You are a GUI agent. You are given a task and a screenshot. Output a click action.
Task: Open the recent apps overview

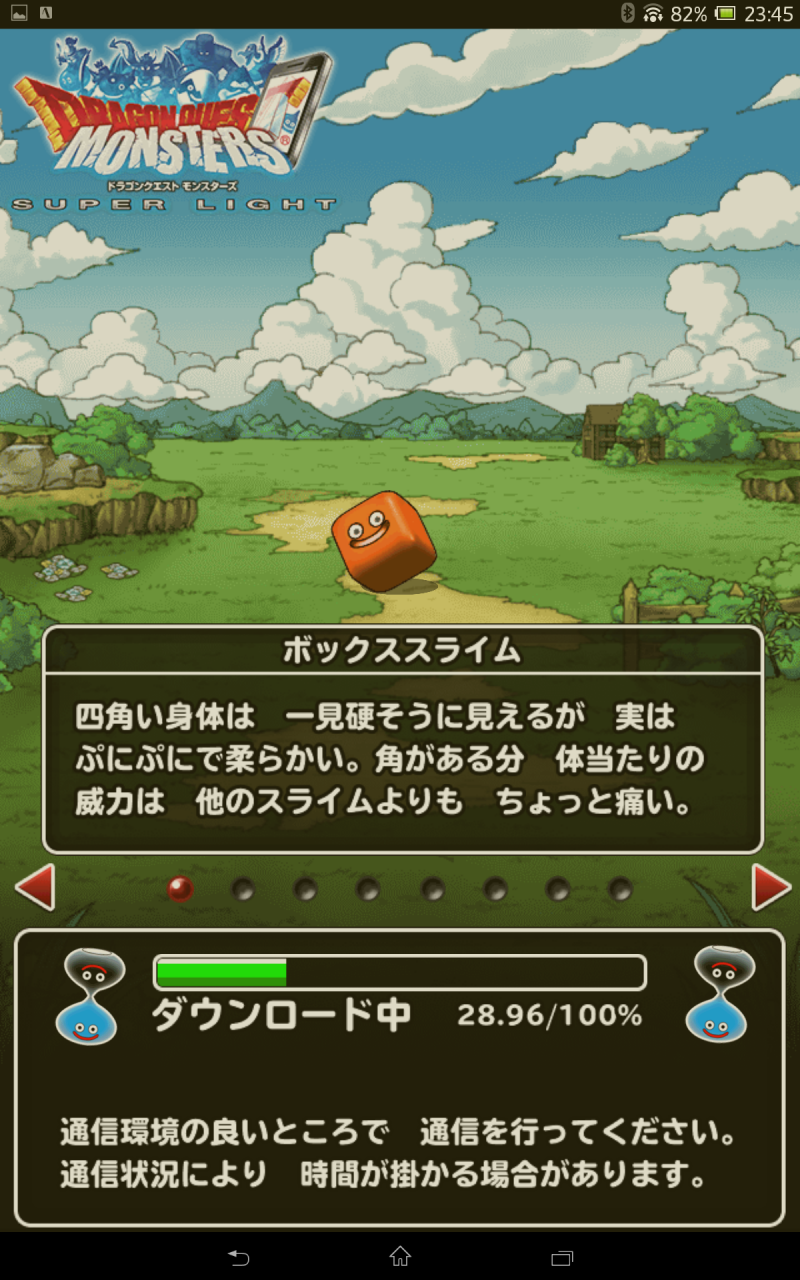(562, 1257)
